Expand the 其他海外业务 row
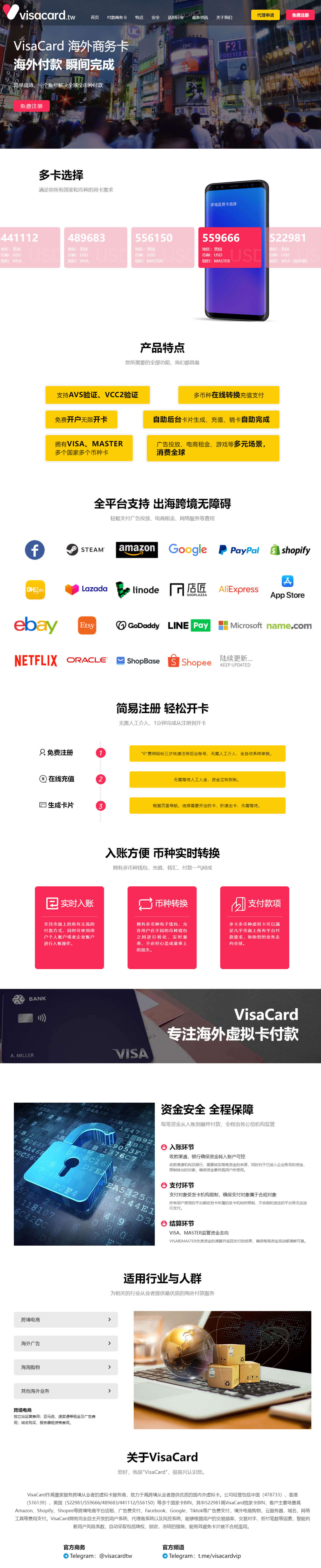Screen dimensions: 321x1568 tap(66, 1391)
